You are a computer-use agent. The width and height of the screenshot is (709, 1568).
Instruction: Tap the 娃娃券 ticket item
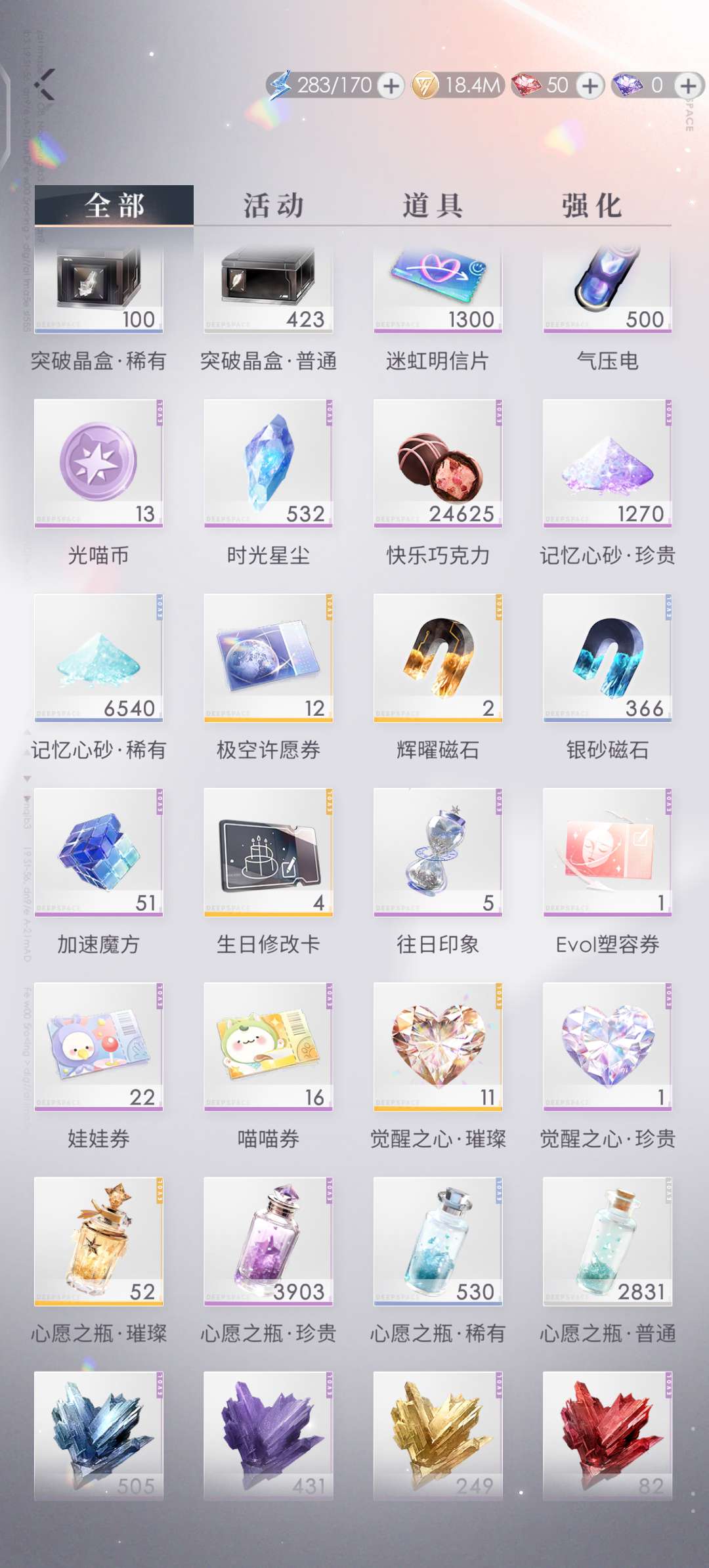(98, 1047)
